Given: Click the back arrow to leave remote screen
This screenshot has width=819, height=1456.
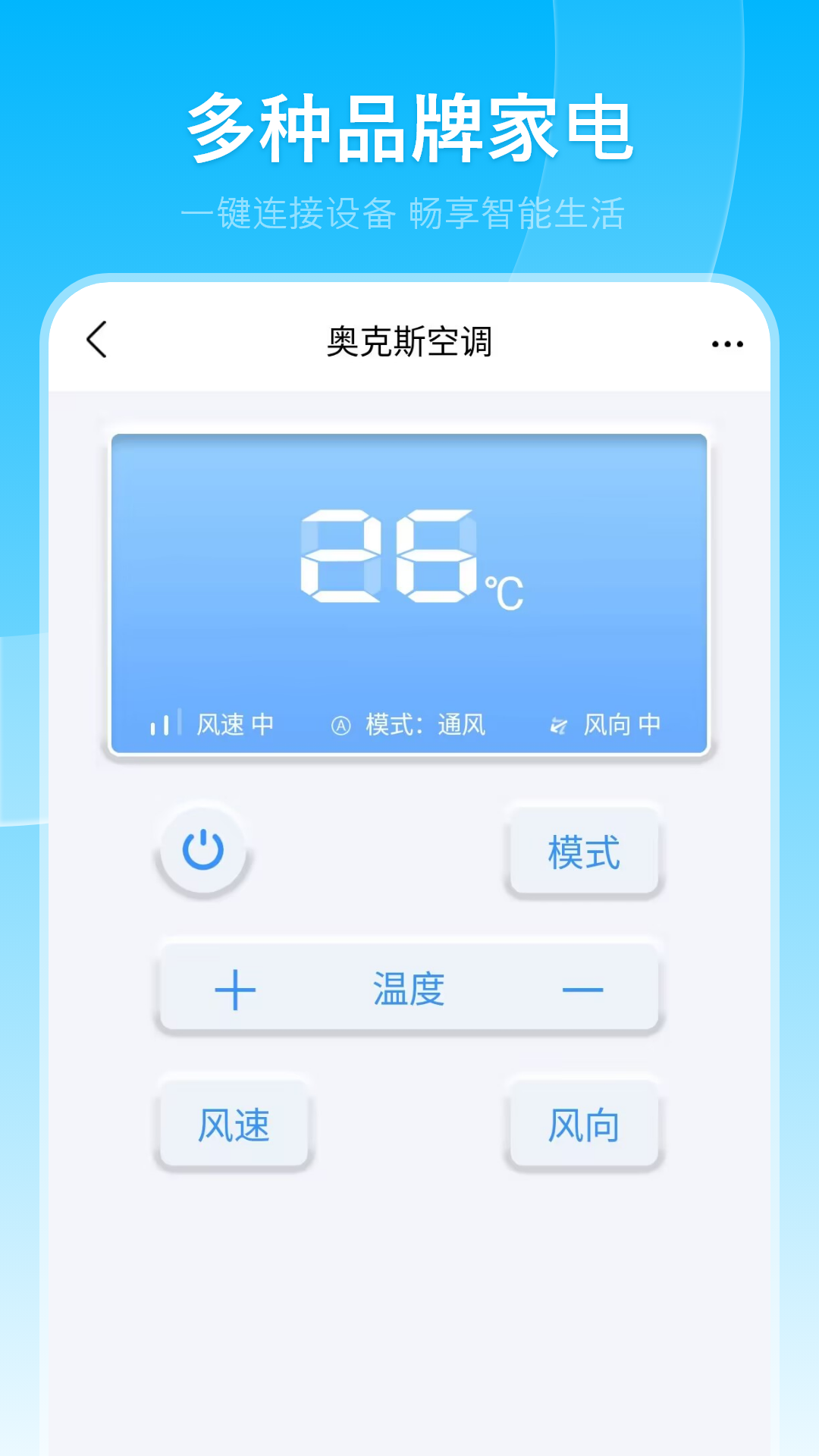Looking at the screenshot, I should [x=96, y=342].
